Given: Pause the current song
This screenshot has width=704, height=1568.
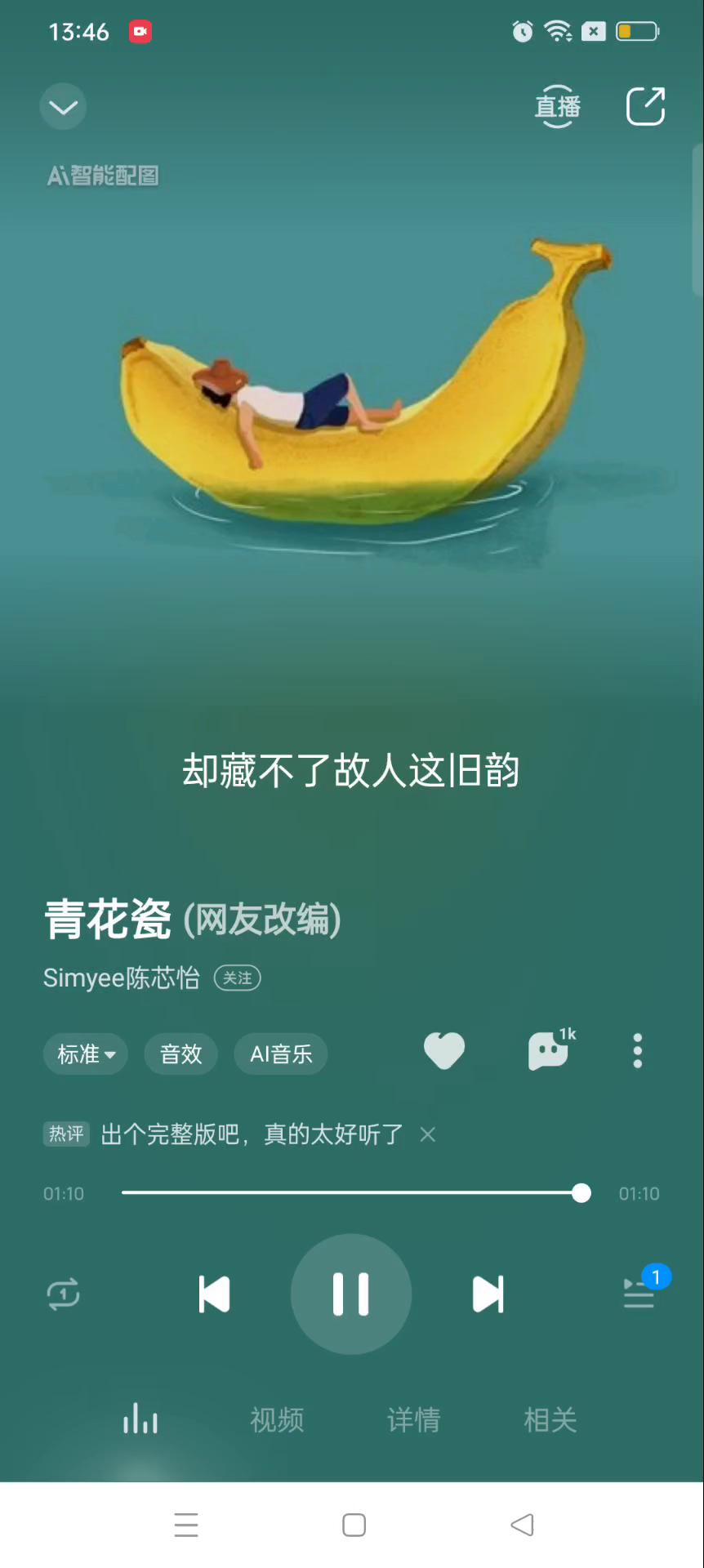Looking at the screenshot, I should (x=351, y=1294).
